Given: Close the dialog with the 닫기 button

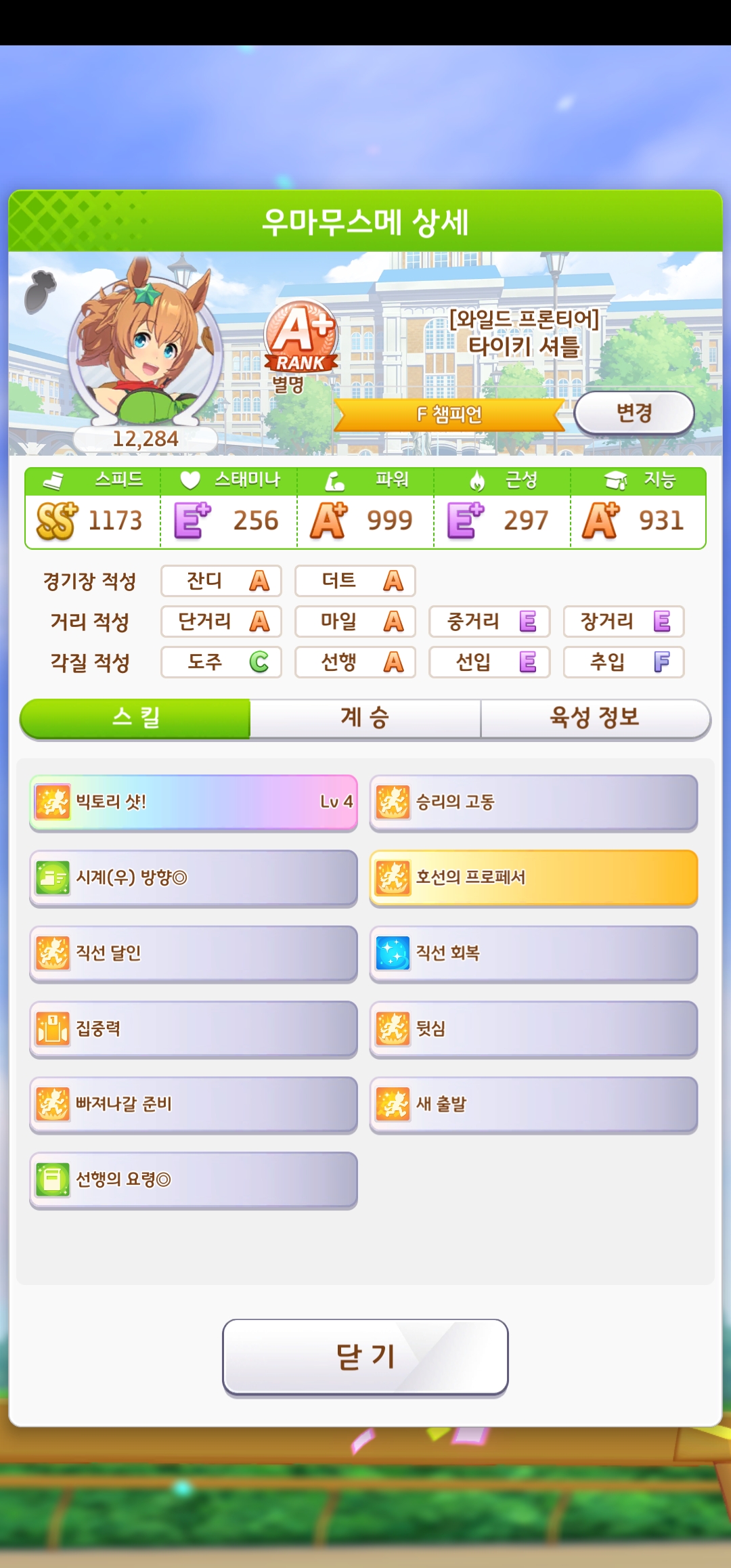Looking at the screenshot, I should coord(365,1357).
